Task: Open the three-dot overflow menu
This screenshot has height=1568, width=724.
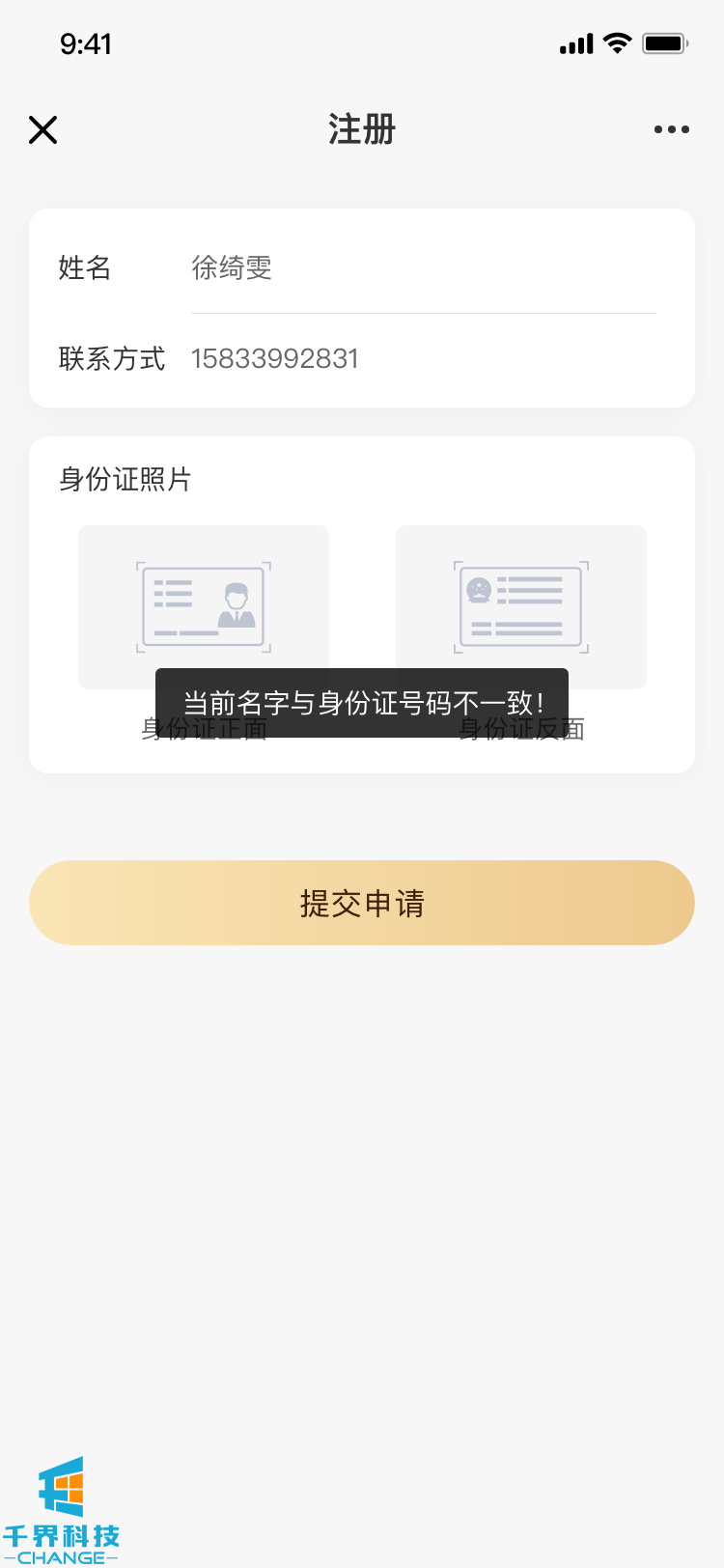Action: point(671,129)
